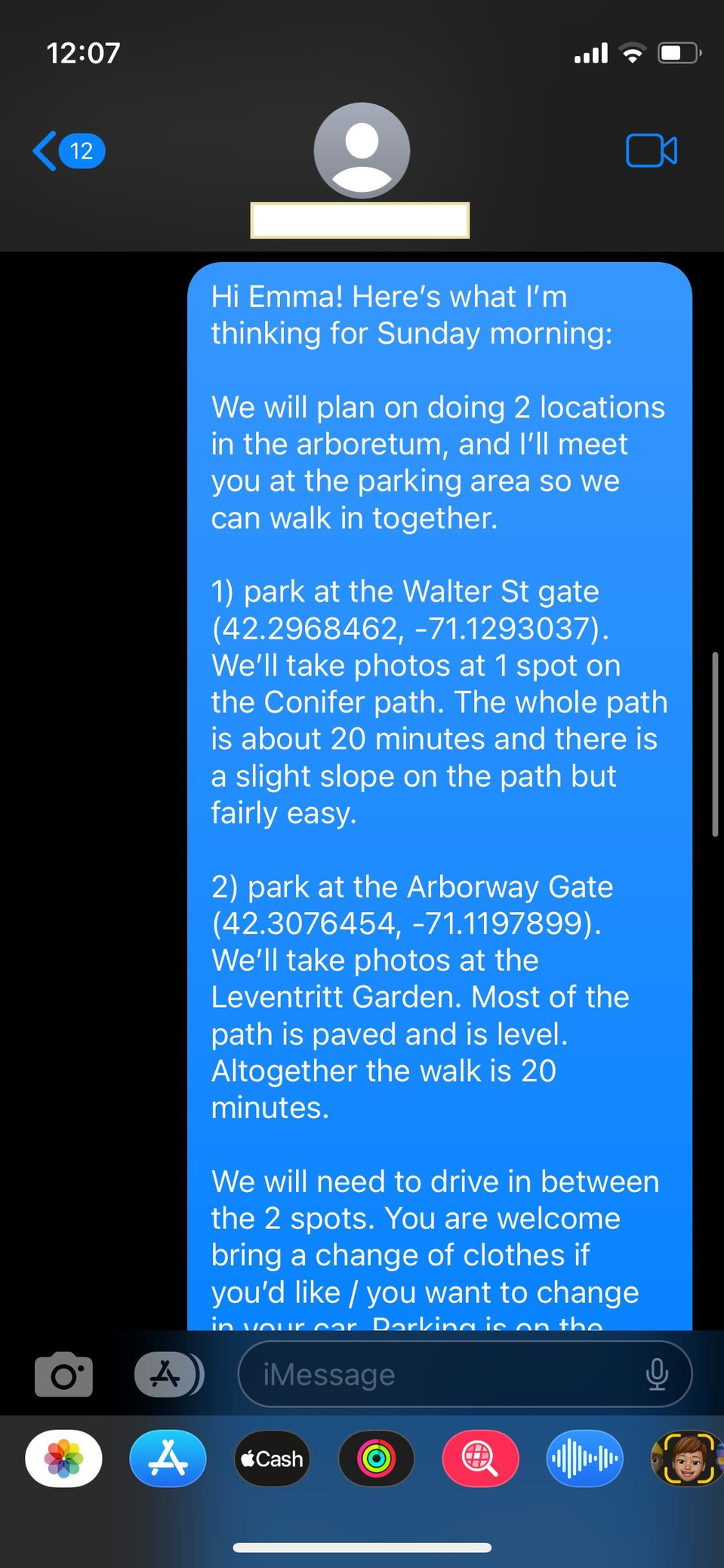Open the Memoji stickers app
Viewport: 724px width, 1568px height.
click(x=685, y=1459)
